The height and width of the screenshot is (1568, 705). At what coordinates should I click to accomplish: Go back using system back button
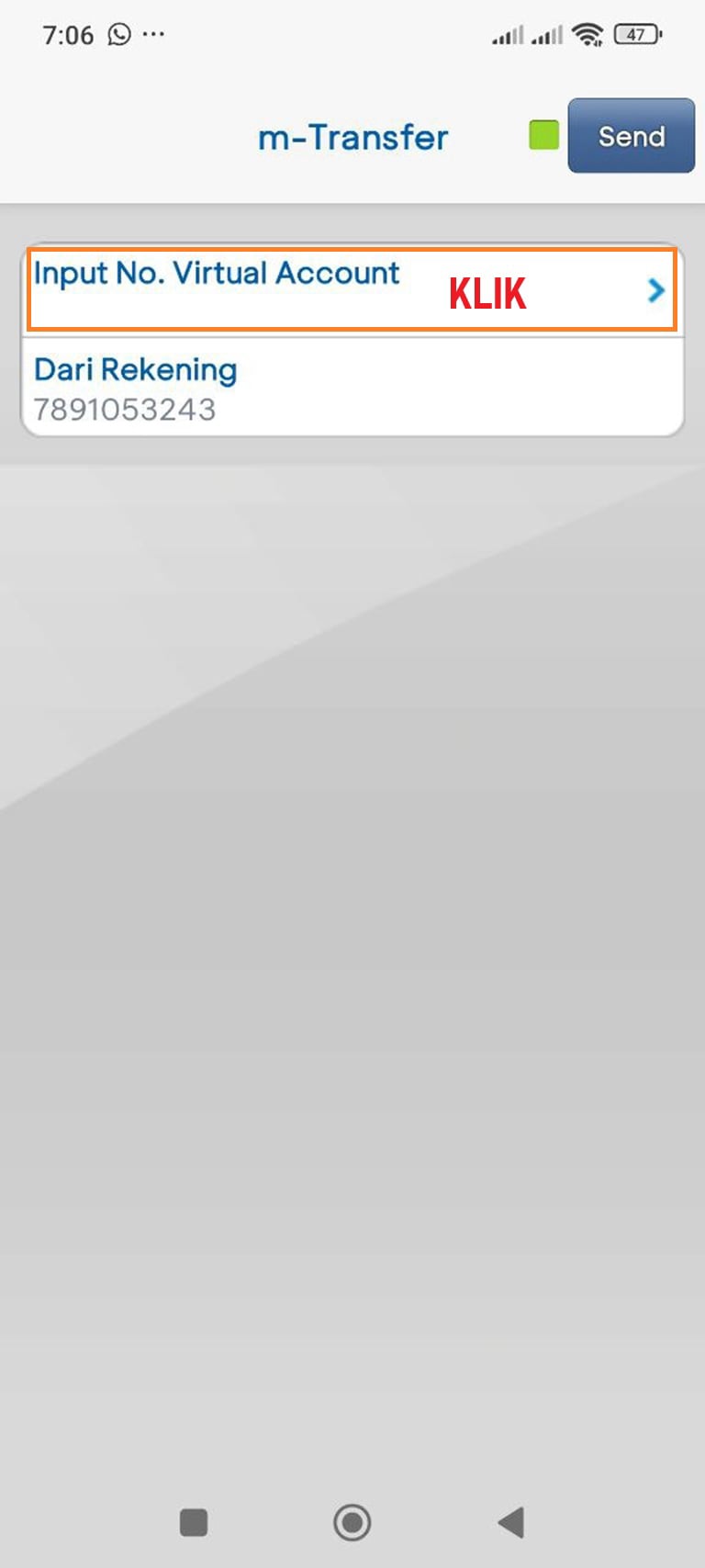click(511, 1522)
